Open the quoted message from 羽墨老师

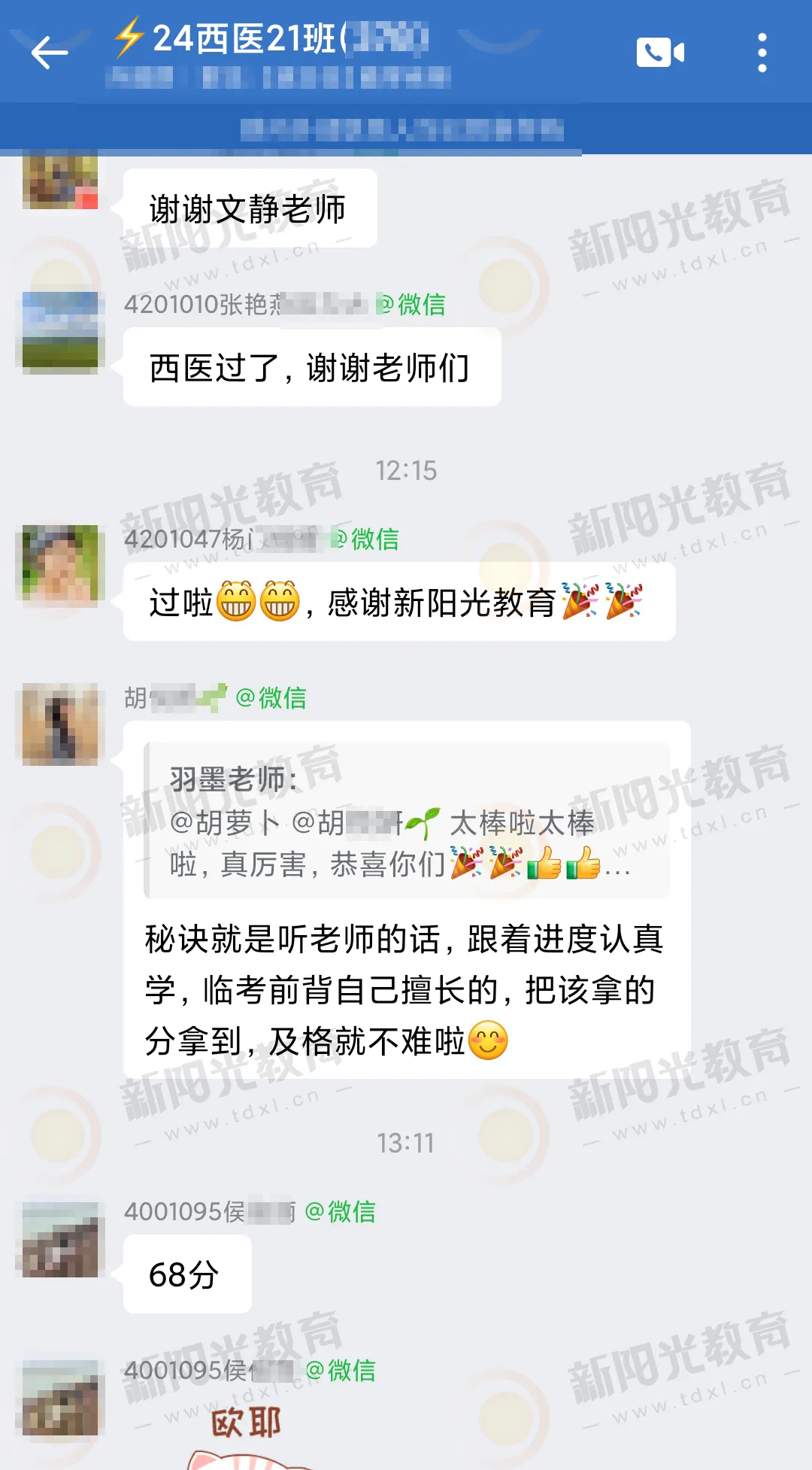click(x=406, y=821)
